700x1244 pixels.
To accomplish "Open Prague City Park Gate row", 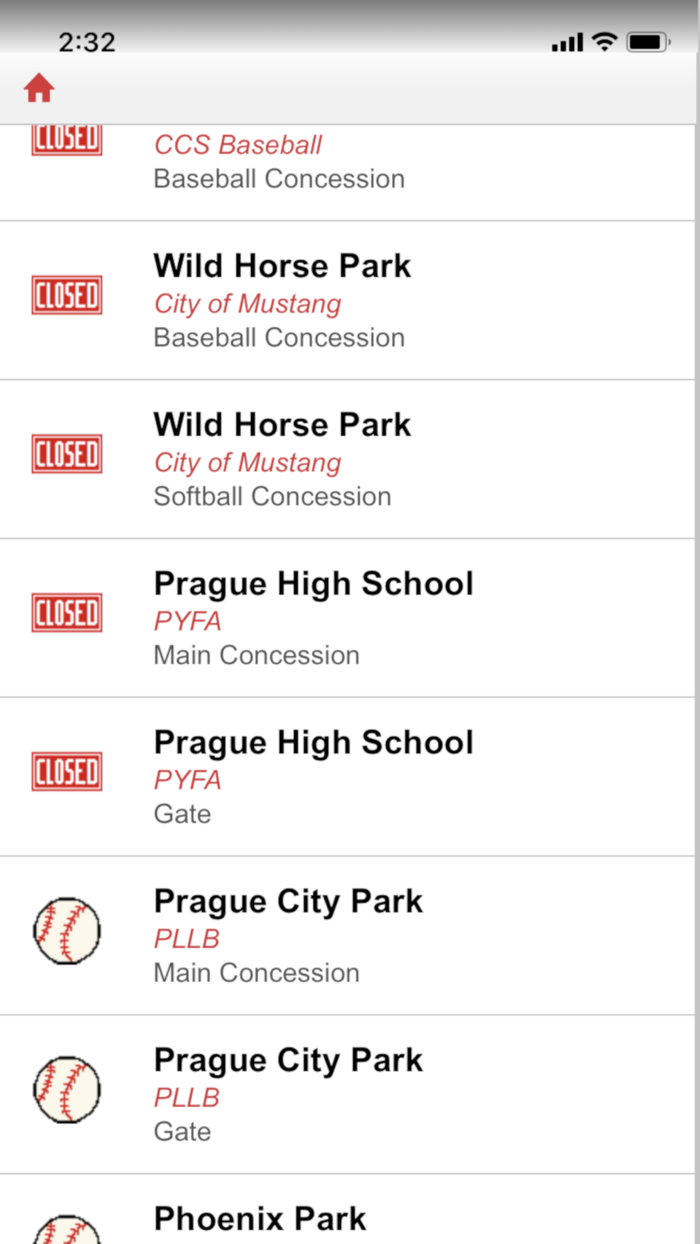I will 347,1094.
